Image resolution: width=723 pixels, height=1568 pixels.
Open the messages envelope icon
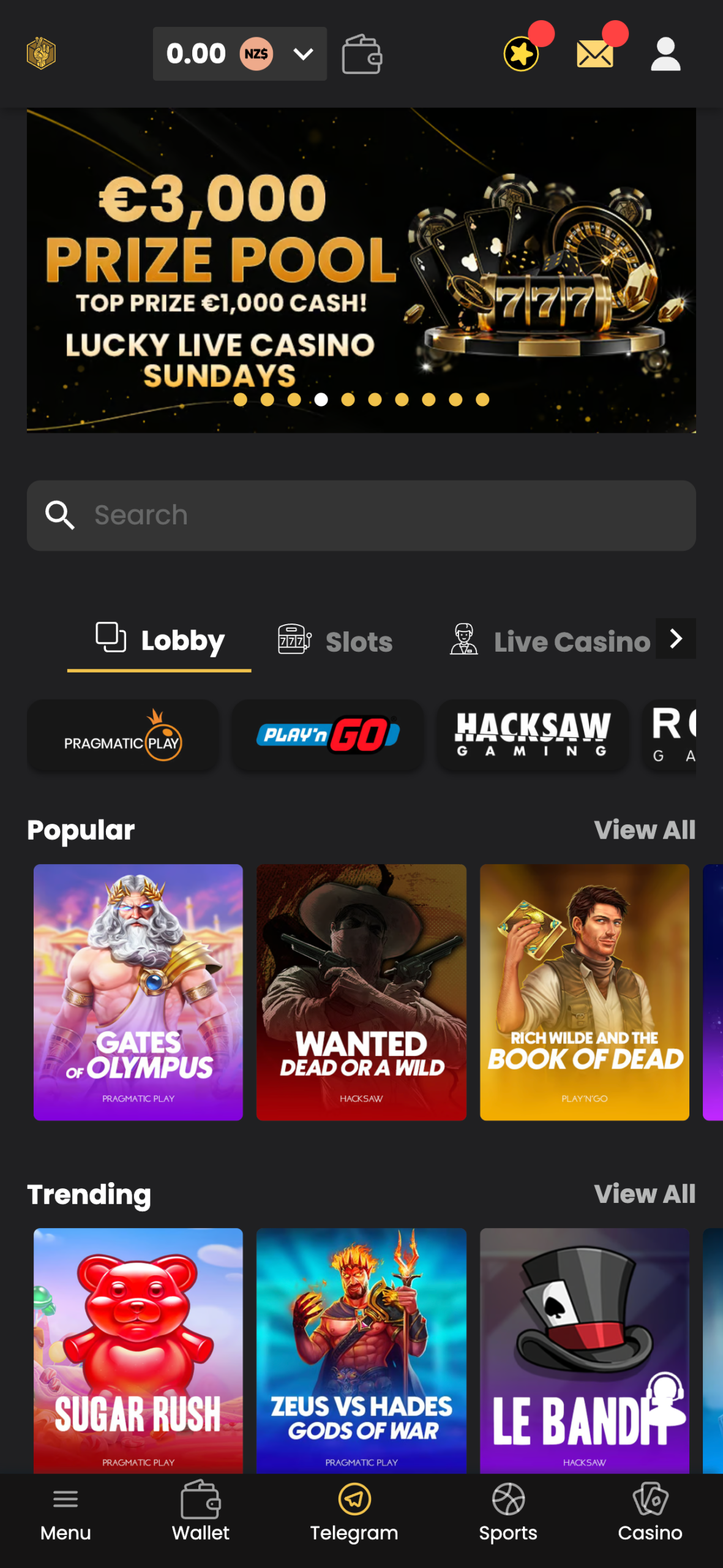tap(594, 54)
